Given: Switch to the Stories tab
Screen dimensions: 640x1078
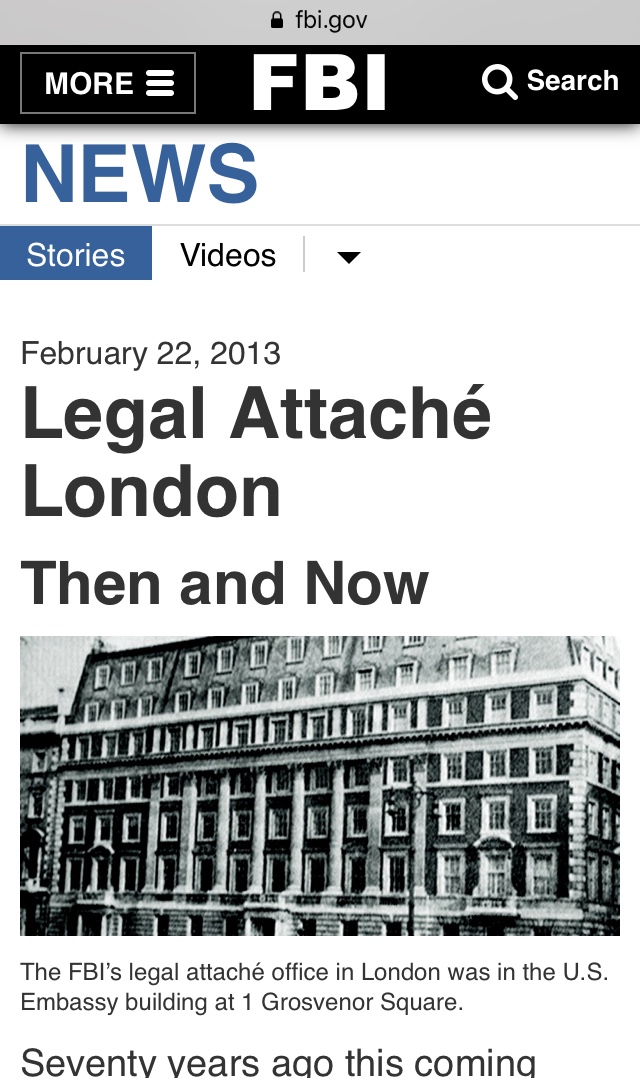Looking at the screenshot, I should coord(76,254).
